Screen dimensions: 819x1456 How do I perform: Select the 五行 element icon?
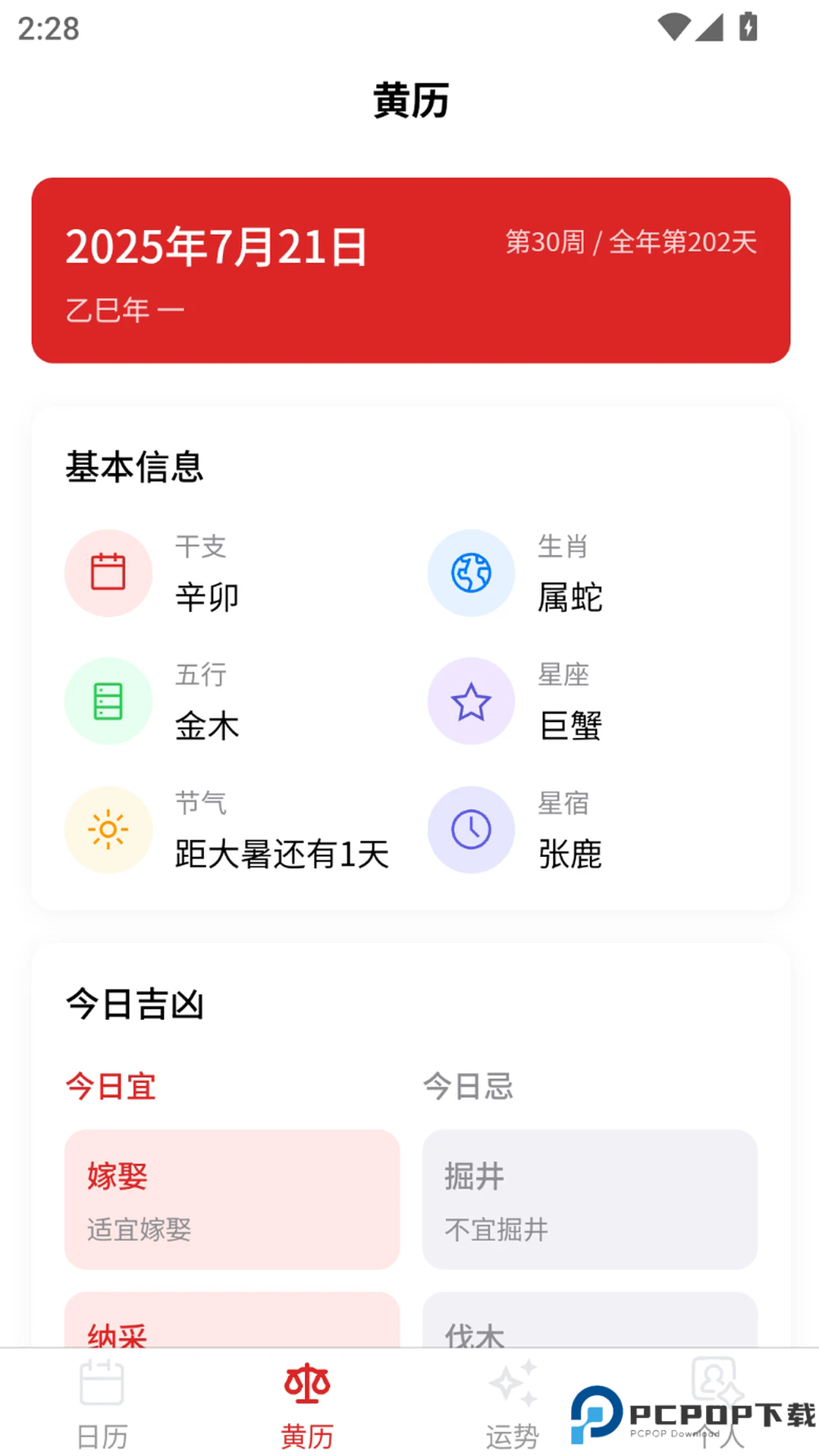(x=108, y=701)
